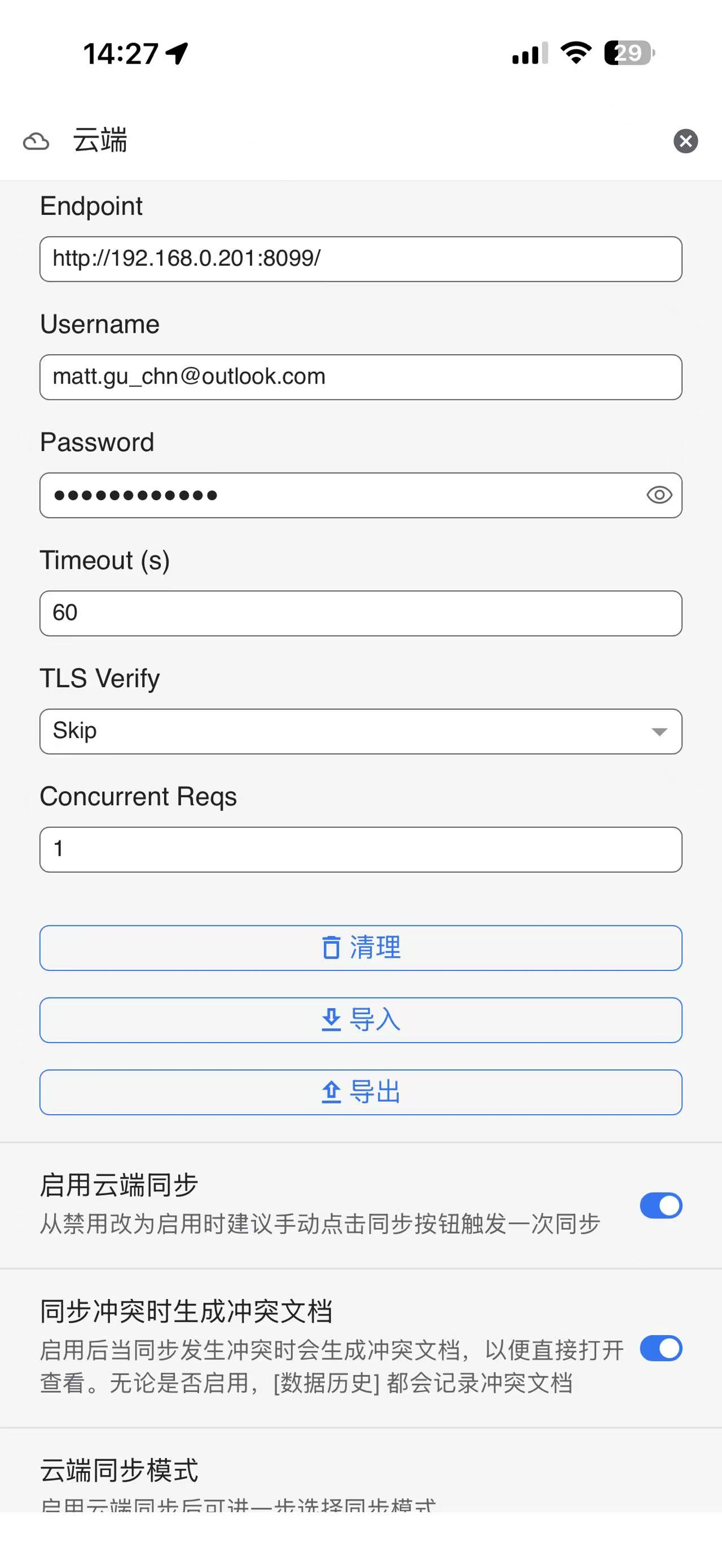722x1568 pixels.
Task: Change the Concurrent Reqs value
Action: pos(360,850)
